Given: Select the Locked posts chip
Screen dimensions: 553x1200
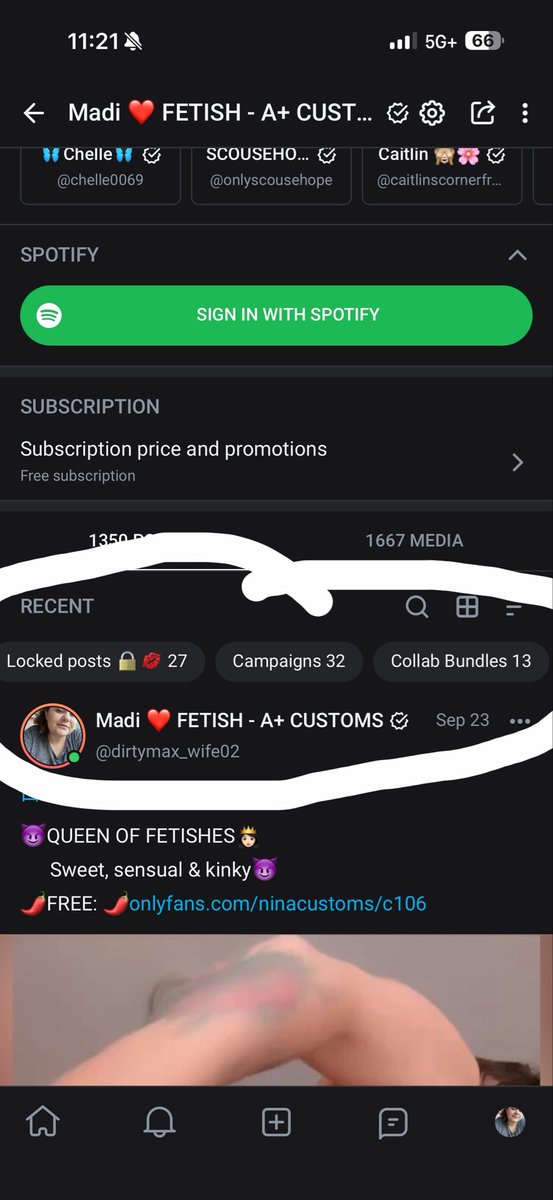Looking at the screenshot, I should tap(97, 661).
